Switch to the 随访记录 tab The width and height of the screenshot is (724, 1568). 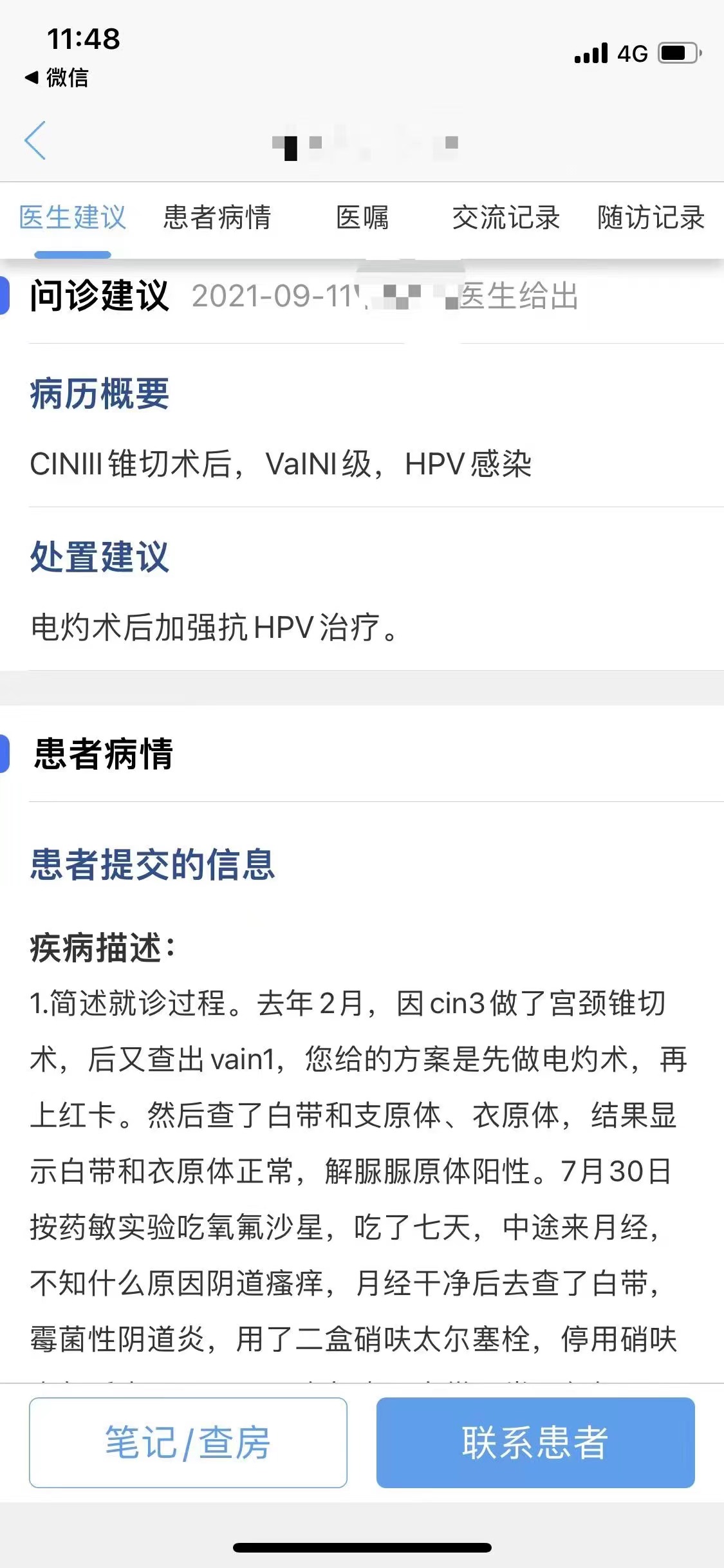[651, 218]
